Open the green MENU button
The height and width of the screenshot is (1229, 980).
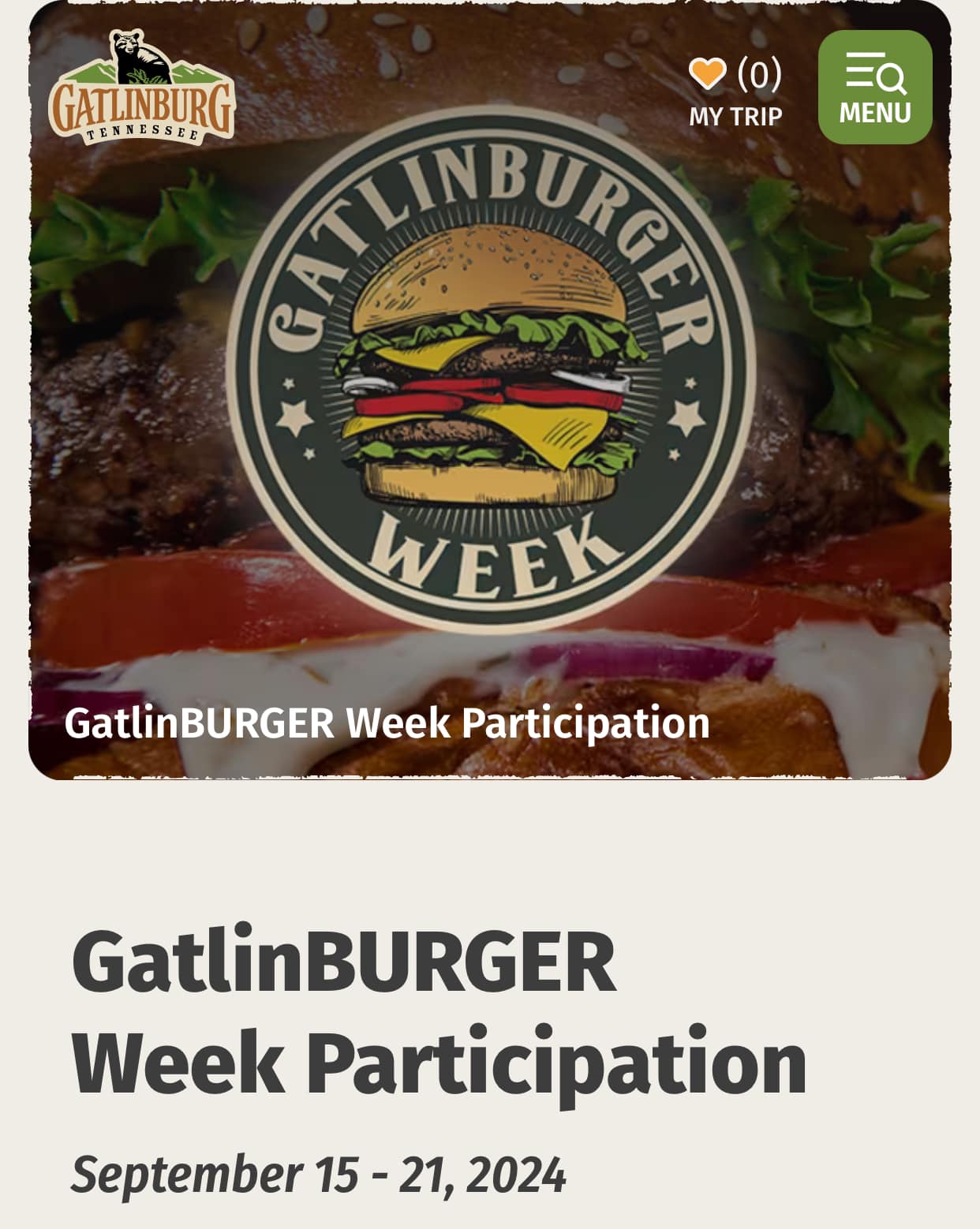coord(875,88)
